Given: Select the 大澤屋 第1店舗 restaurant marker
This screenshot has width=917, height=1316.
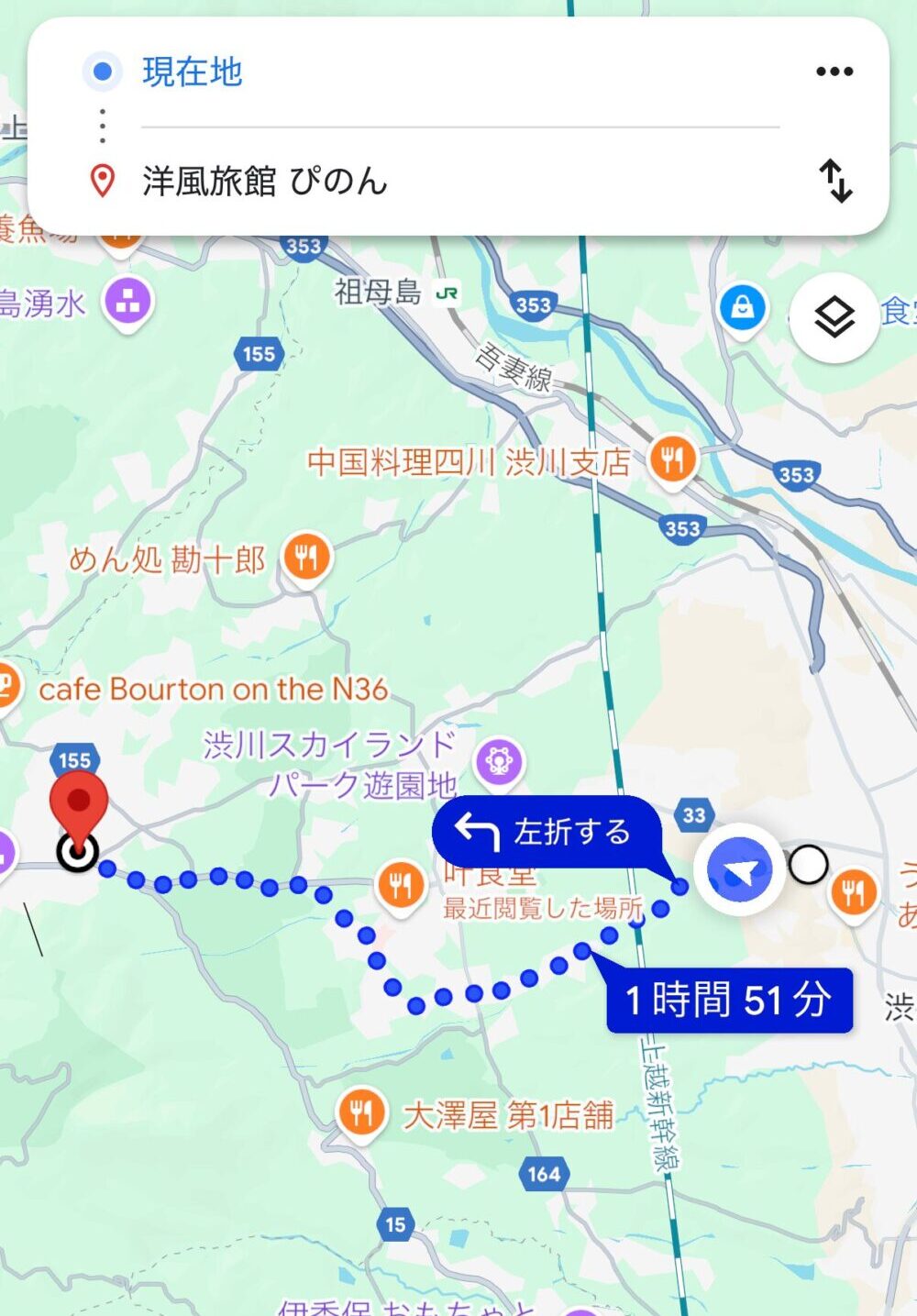Looking at the screenshot, I should tap(361, 1113).
